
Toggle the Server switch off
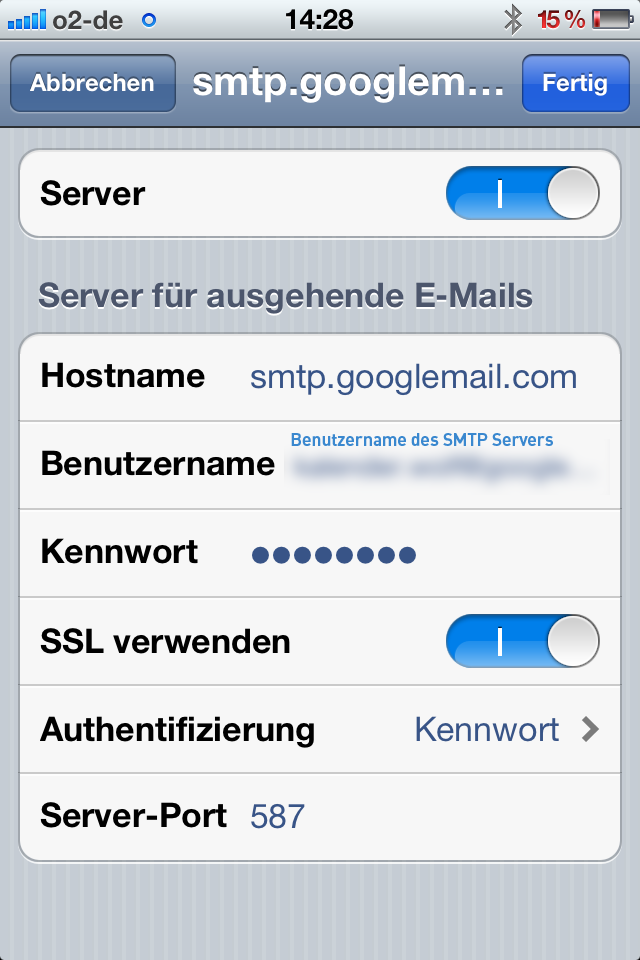[522, 194]
